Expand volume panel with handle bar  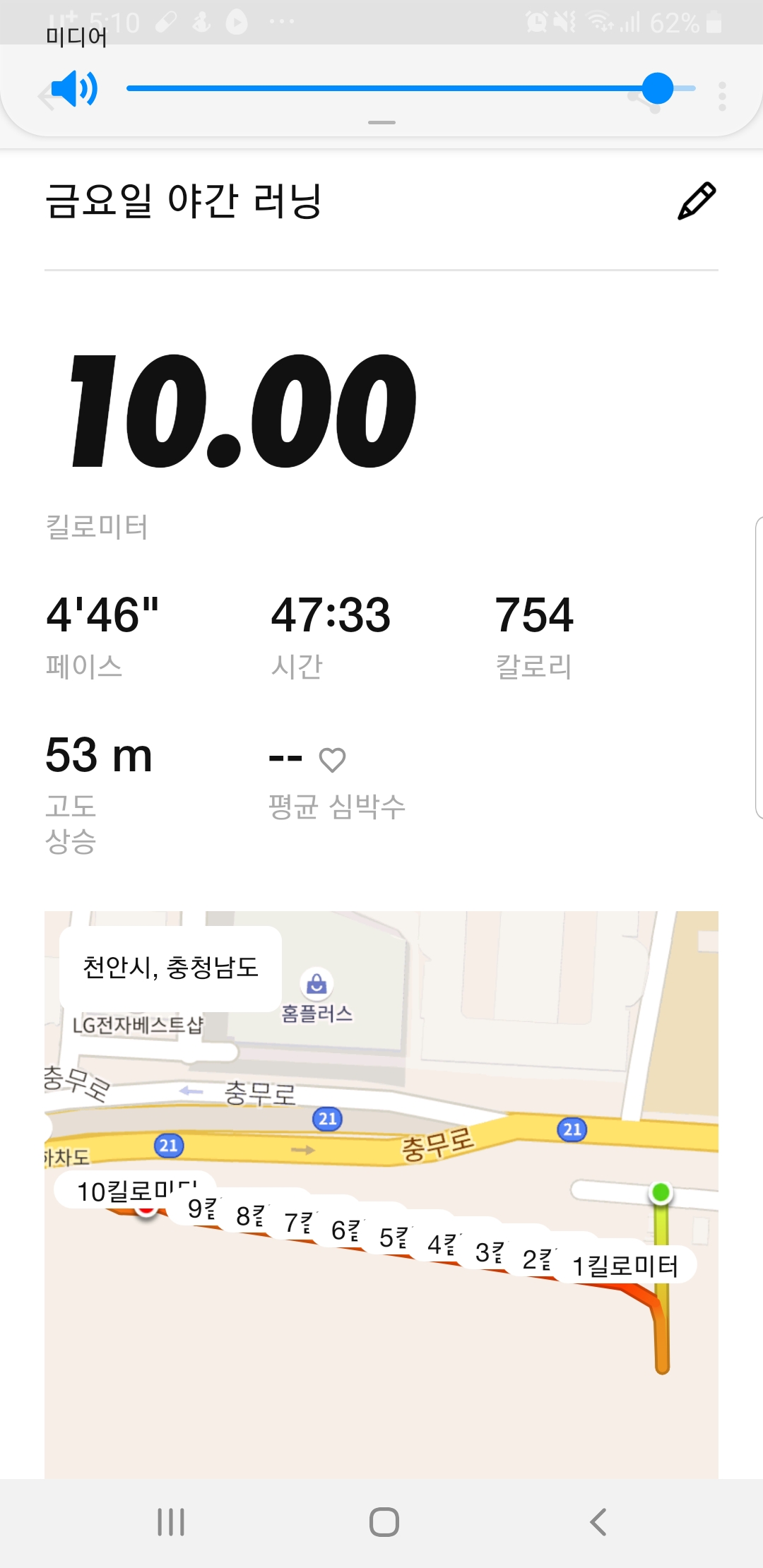[381, 123]
